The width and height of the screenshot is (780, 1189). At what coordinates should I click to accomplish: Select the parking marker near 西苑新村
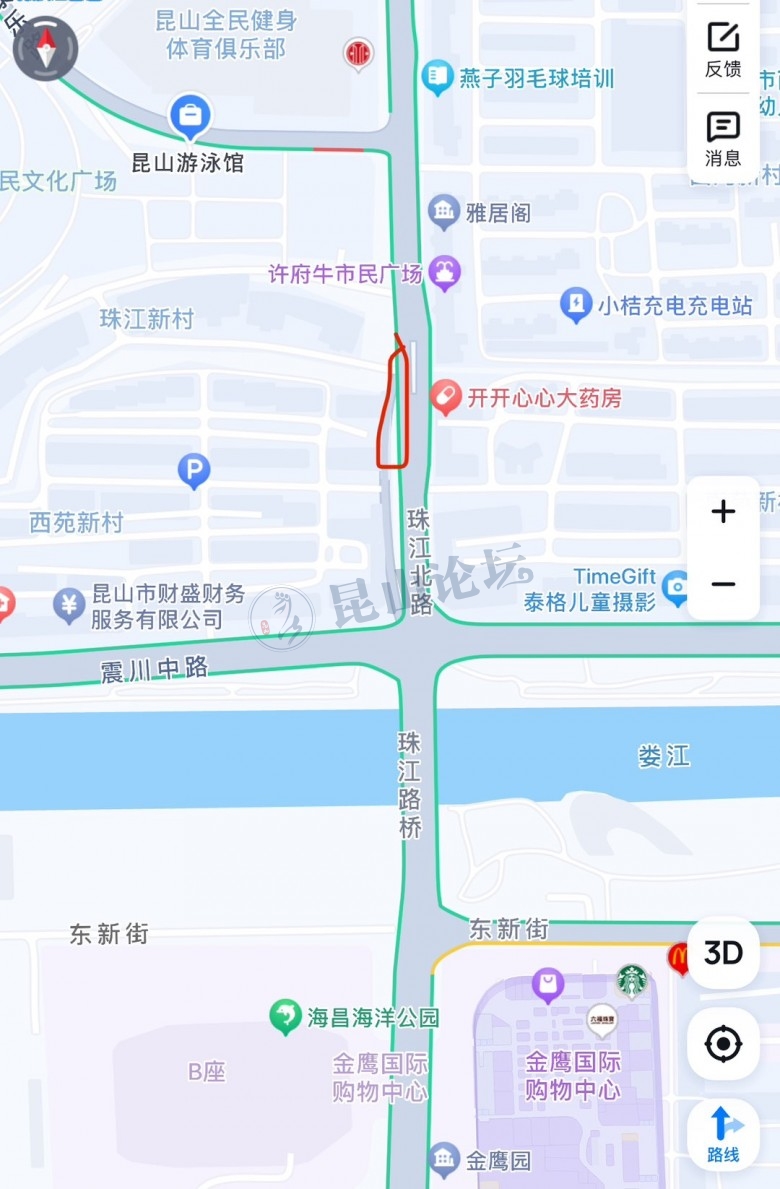pyautogui.click(x=193, y=470)
